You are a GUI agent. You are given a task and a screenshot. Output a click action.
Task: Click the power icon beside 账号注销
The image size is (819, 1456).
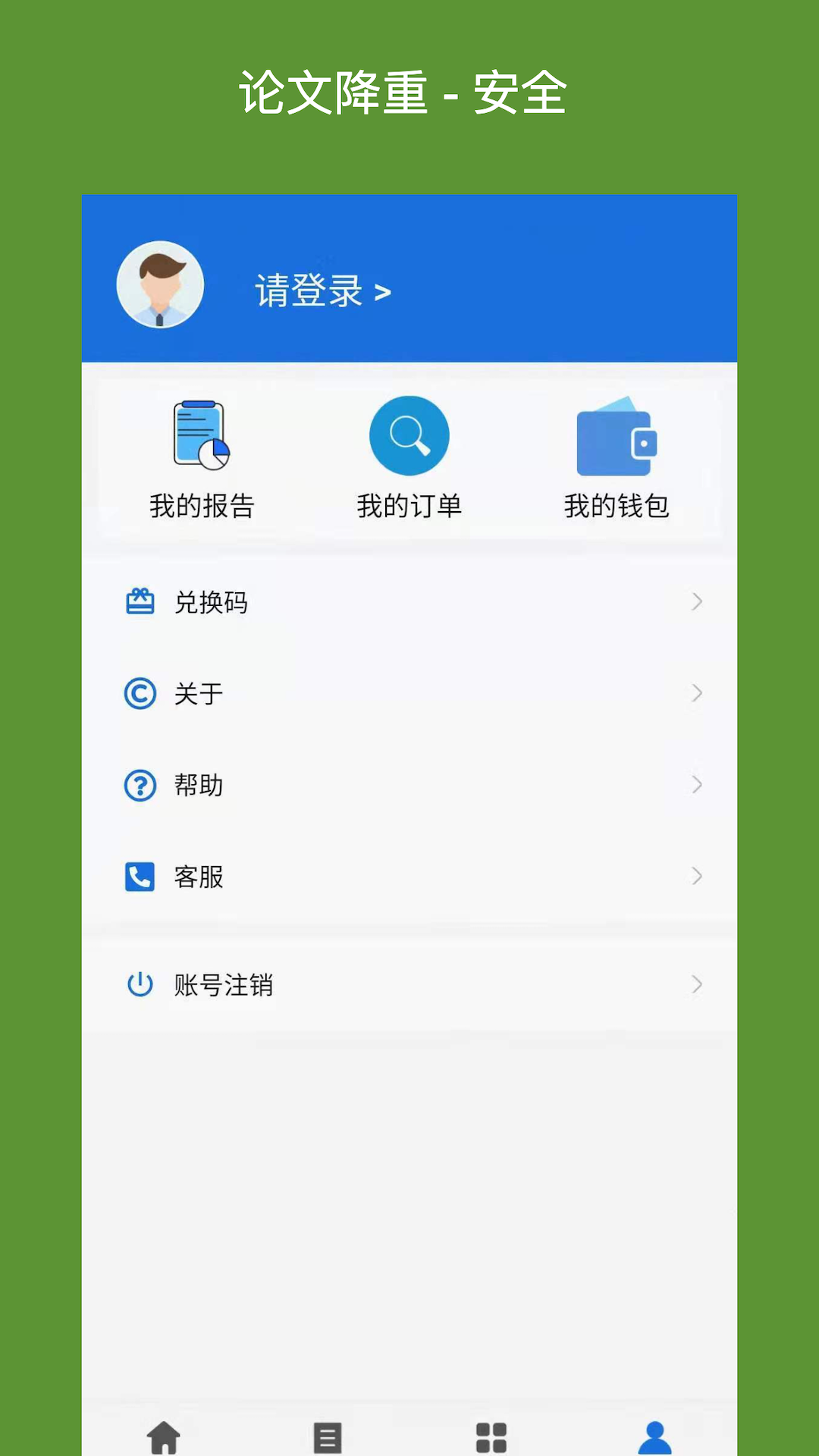[x=140, y=985]
